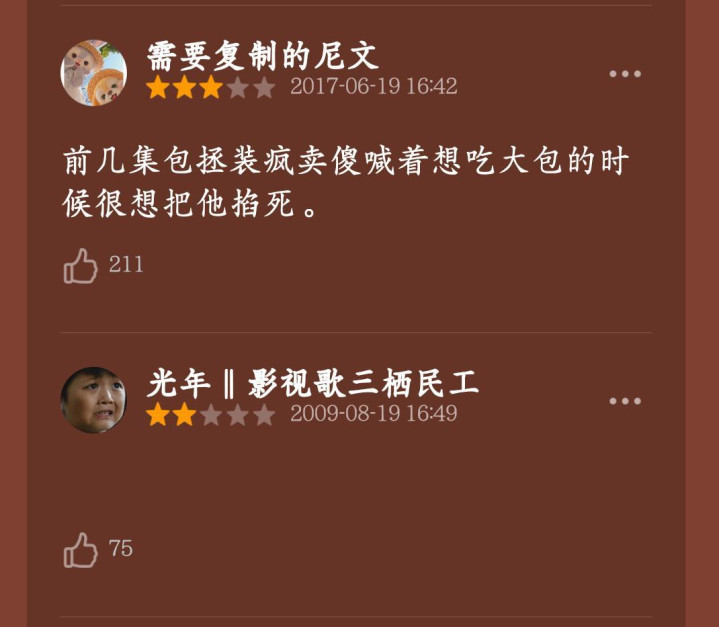This screenshot has height=627, width=719.
Task: Open avatar of 需要复制的尼文
Action: [x=94, y=73]
